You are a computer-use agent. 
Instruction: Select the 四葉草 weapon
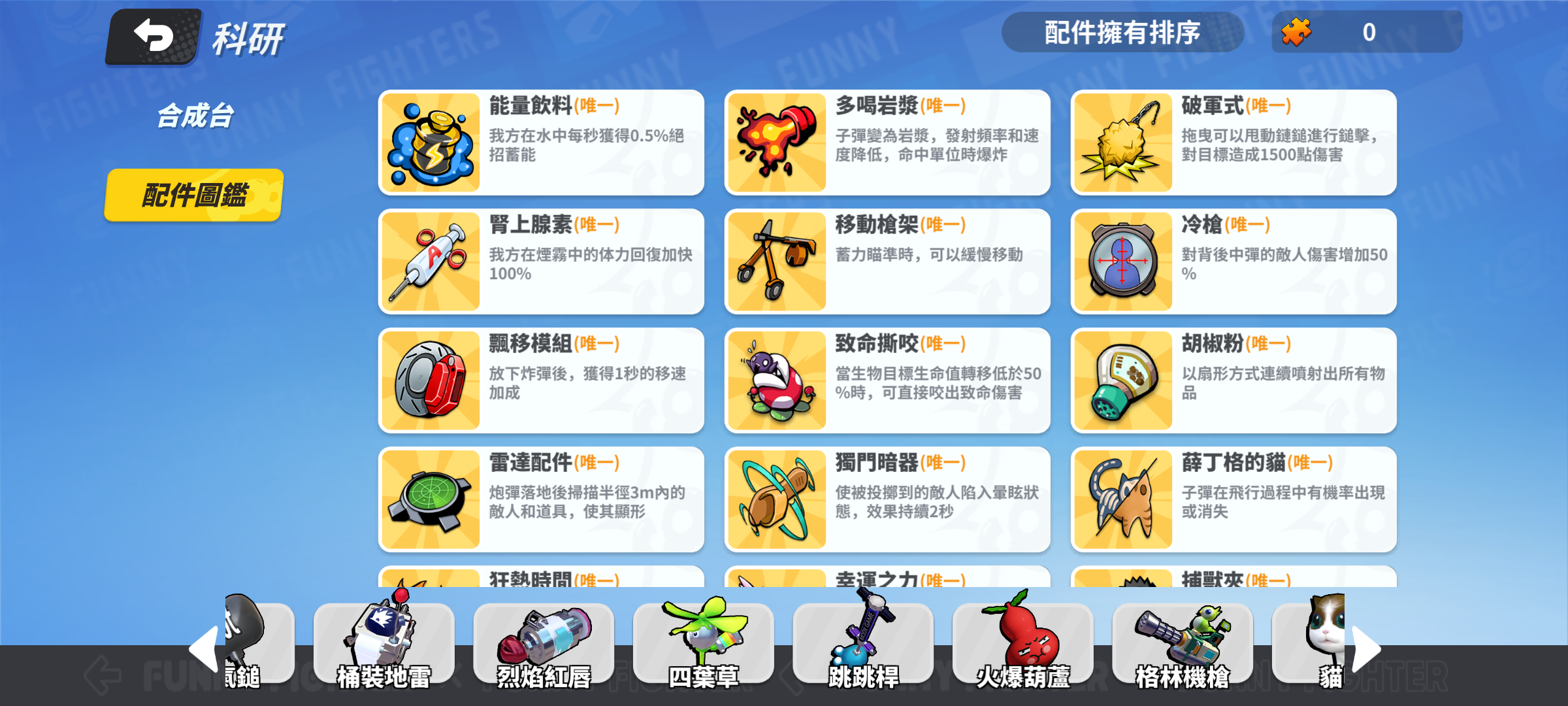click(704, 644)
